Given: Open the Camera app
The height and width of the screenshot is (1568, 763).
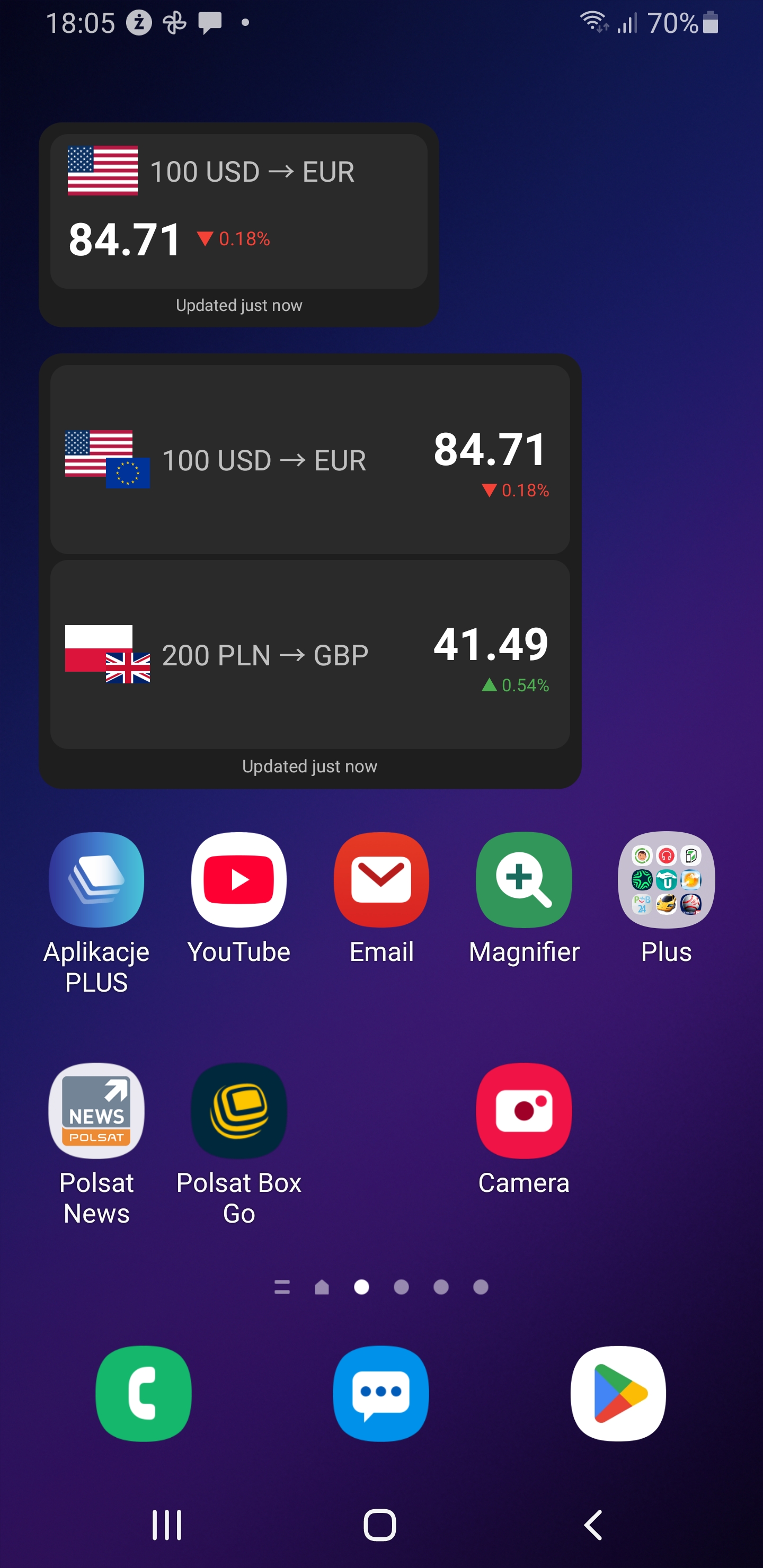Looking at the screenshot, I should coord(524,1110).
